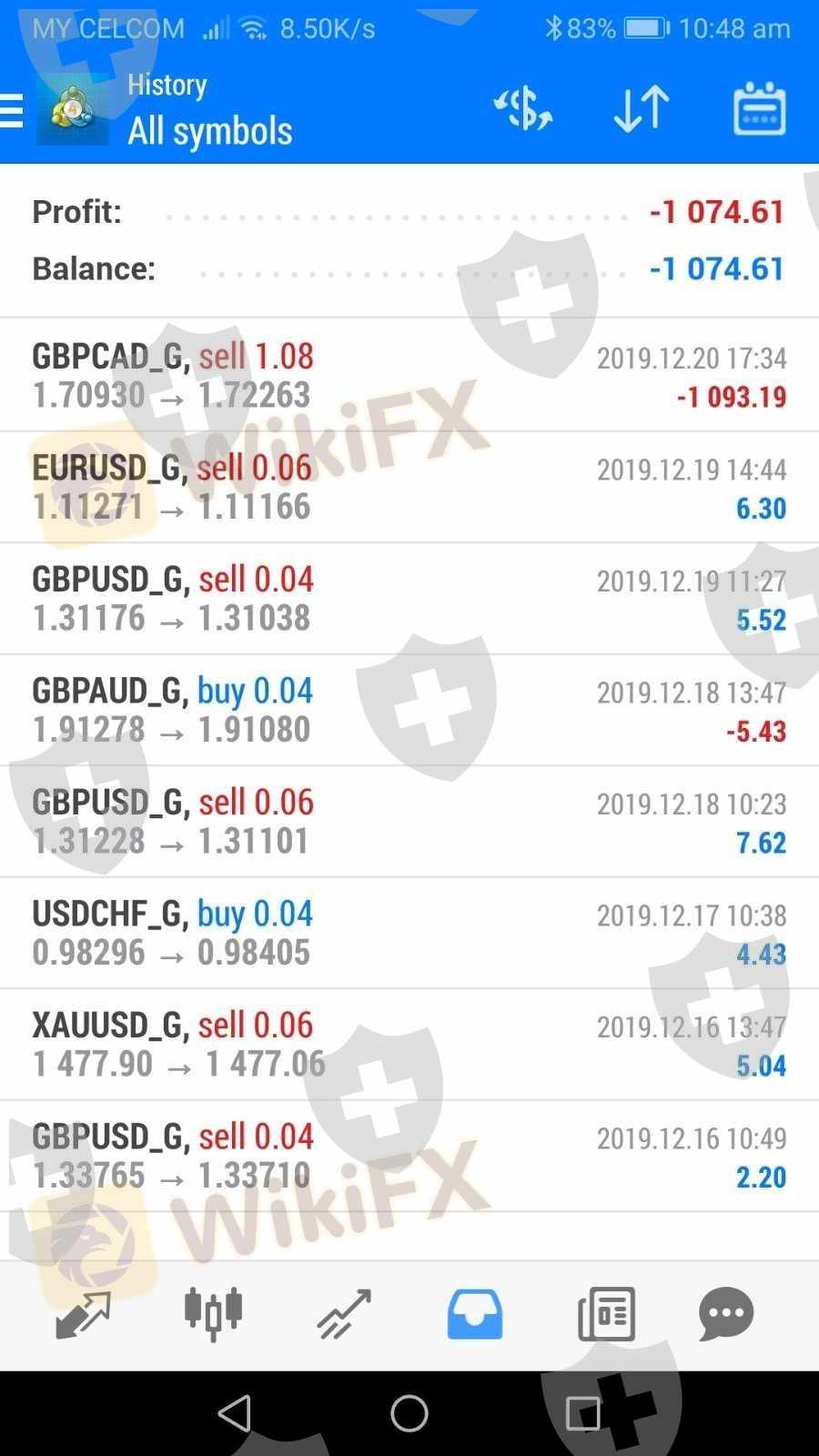Image resolution: width=819 pixels, height=1456 pixels.
Task: Open the GBPAUD_G buy 0.04 trade
Action: [409, 710]
